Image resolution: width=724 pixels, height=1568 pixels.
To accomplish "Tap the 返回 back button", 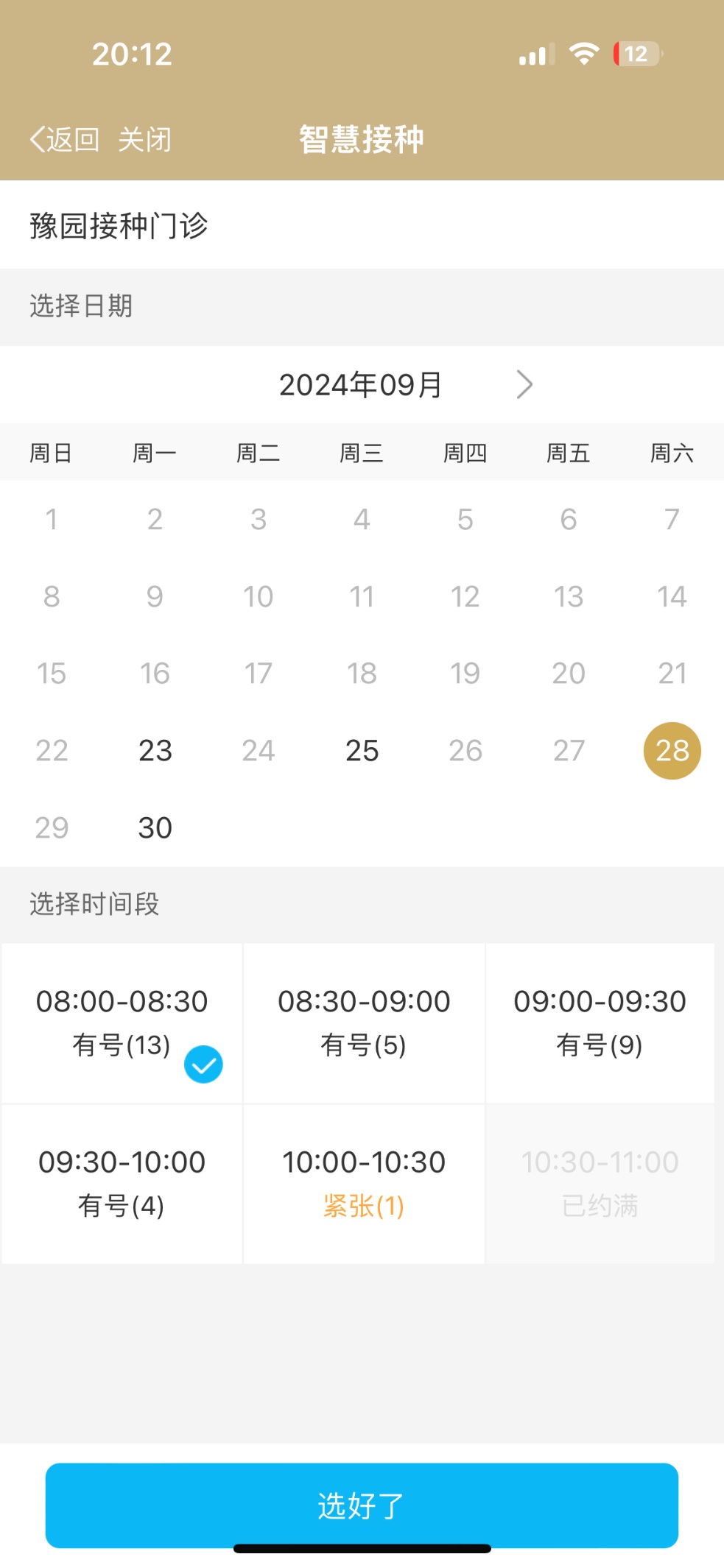I will pyautogui.click(x=65, y=139).
